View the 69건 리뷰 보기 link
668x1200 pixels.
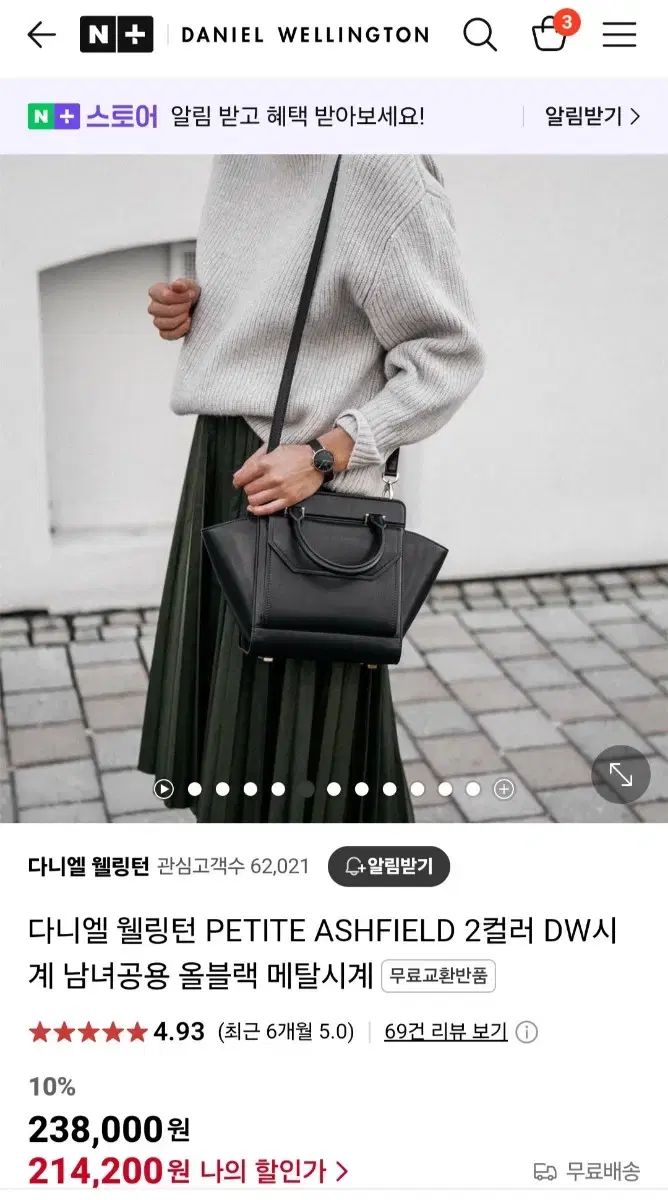(445, 1031)
